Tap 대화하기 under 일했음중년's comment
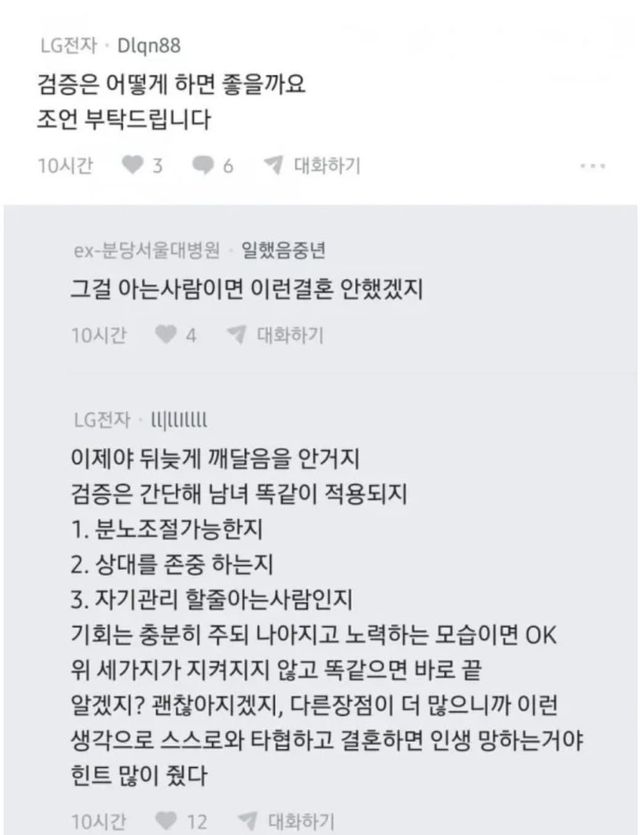 (x=275, y=334)
